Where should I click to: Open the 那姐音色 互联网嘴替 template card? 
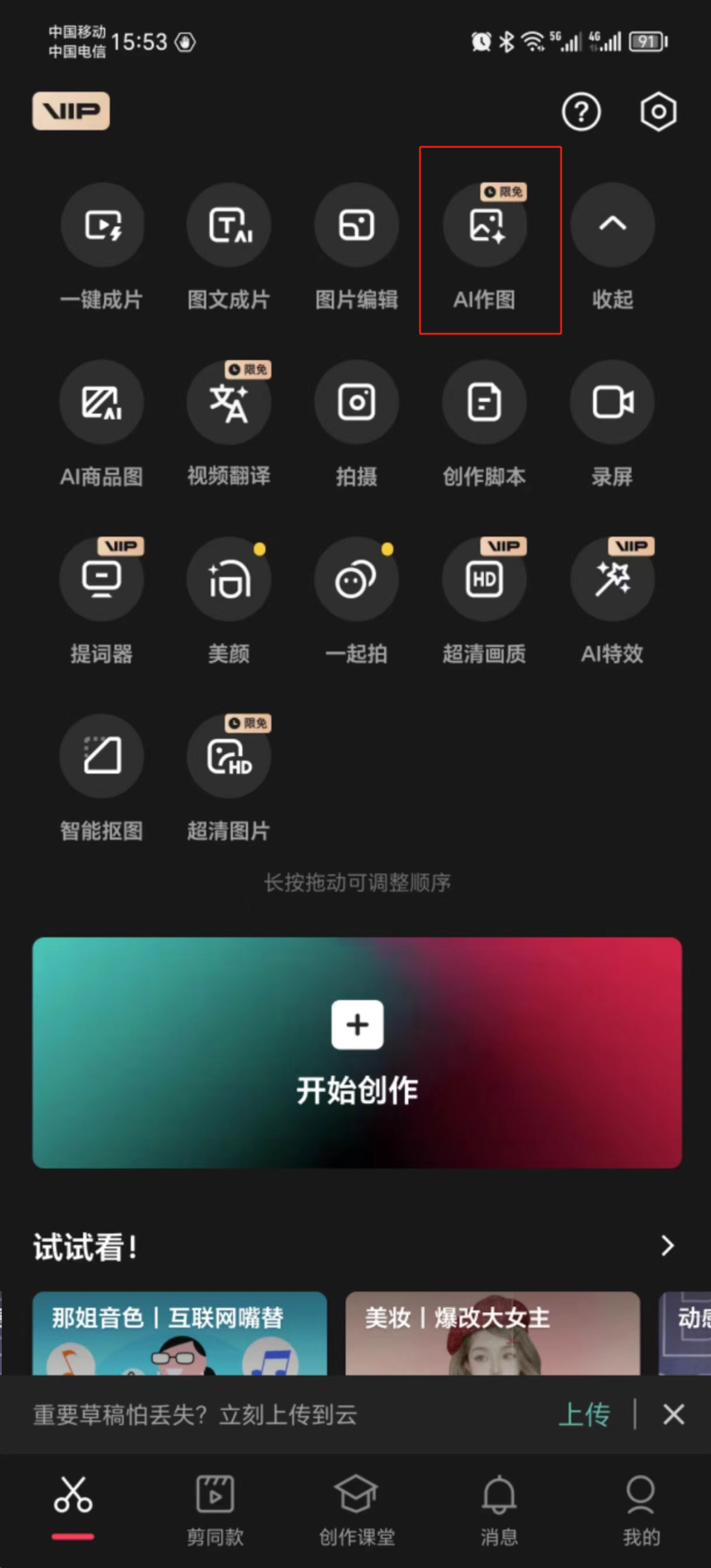pos(179,1332)
